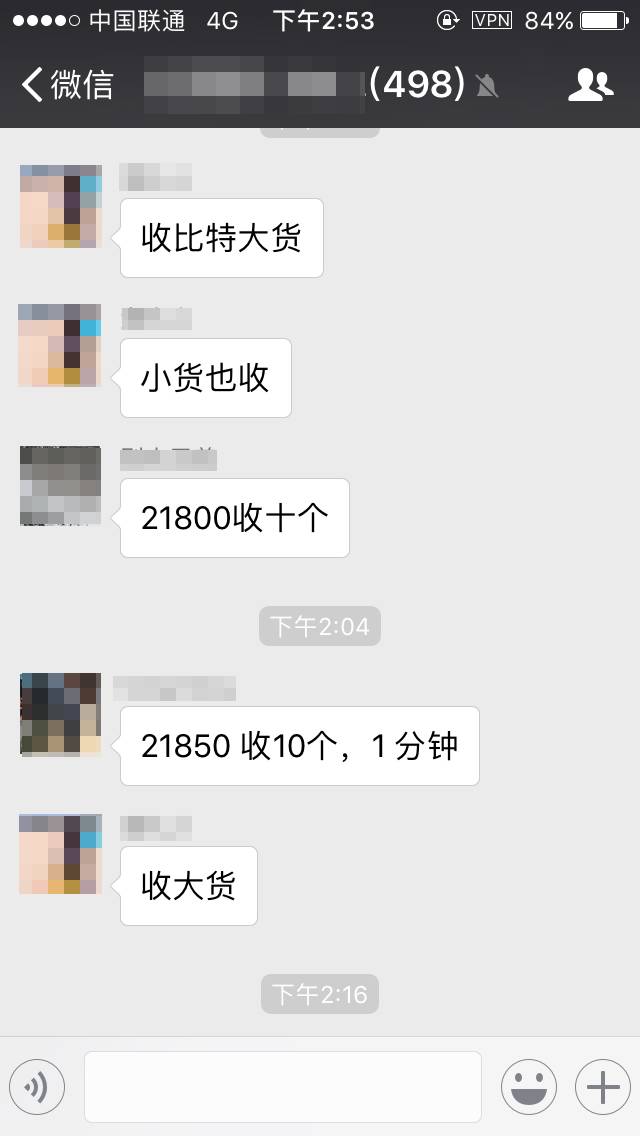The width and height of the screenshot is (640, 1136).
Task: Switch to voice message input
Action: pyautogui.click(x=37, y=1087)
